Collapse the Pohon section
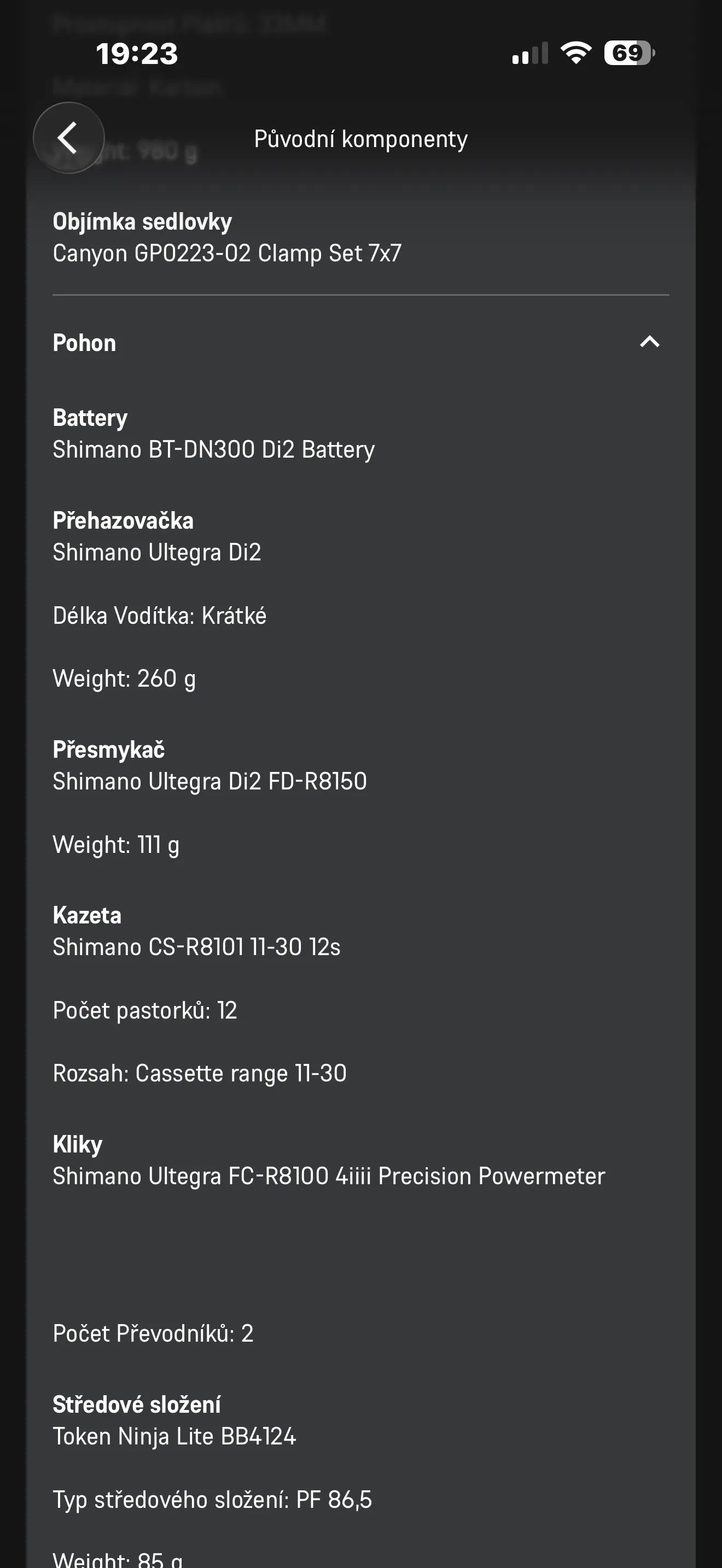722x1568 pixels. click(x=649, y=342)
